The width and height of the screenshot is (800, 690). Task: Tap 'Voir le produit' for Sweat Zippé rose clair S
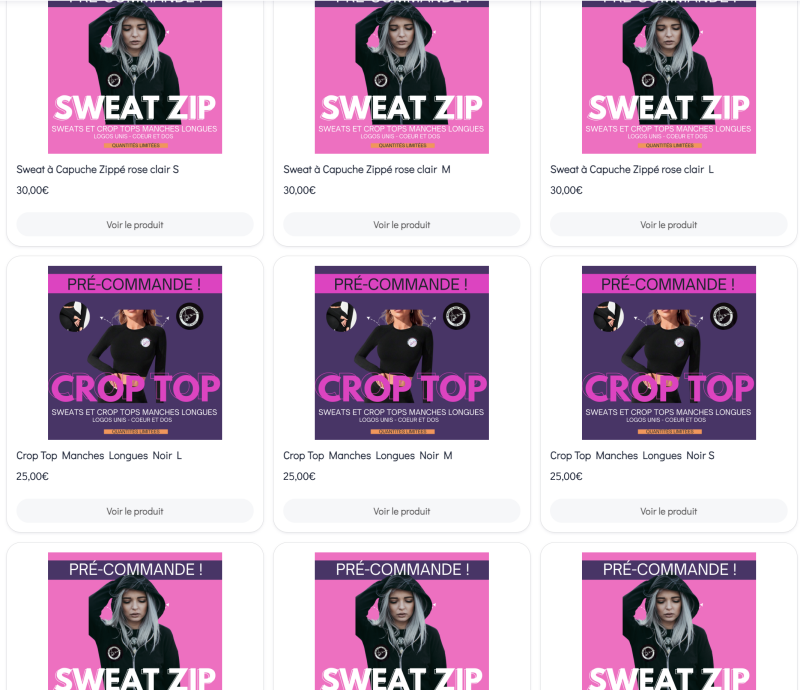(135, 225)
